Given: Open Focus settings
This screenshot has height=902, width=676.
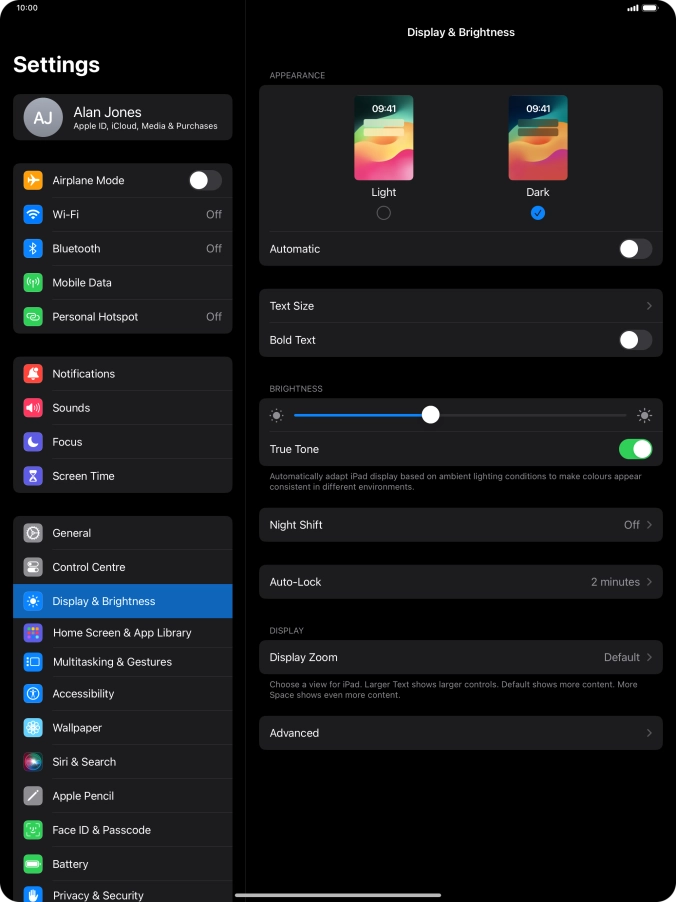Looking at the screenshot, I should click(123, 442).
